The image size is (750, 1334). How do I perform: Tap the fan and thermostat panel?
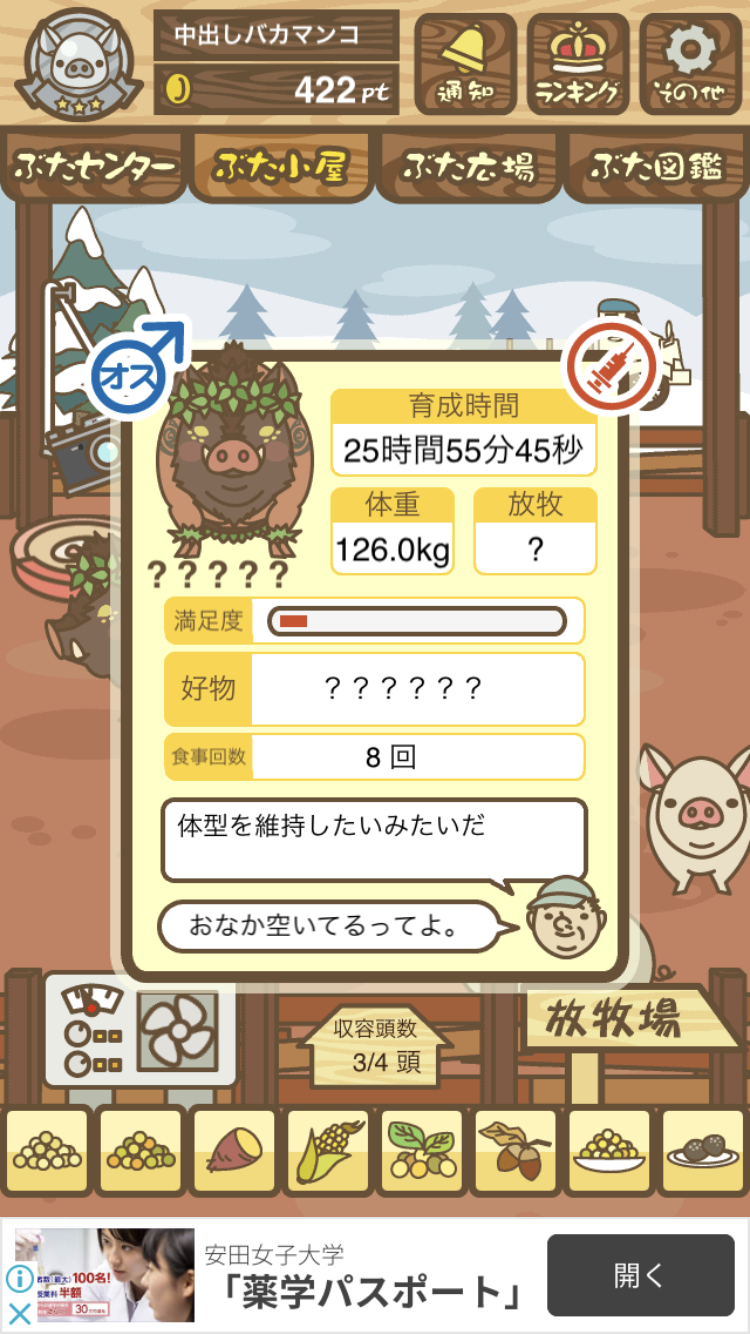coord(140,1031)
